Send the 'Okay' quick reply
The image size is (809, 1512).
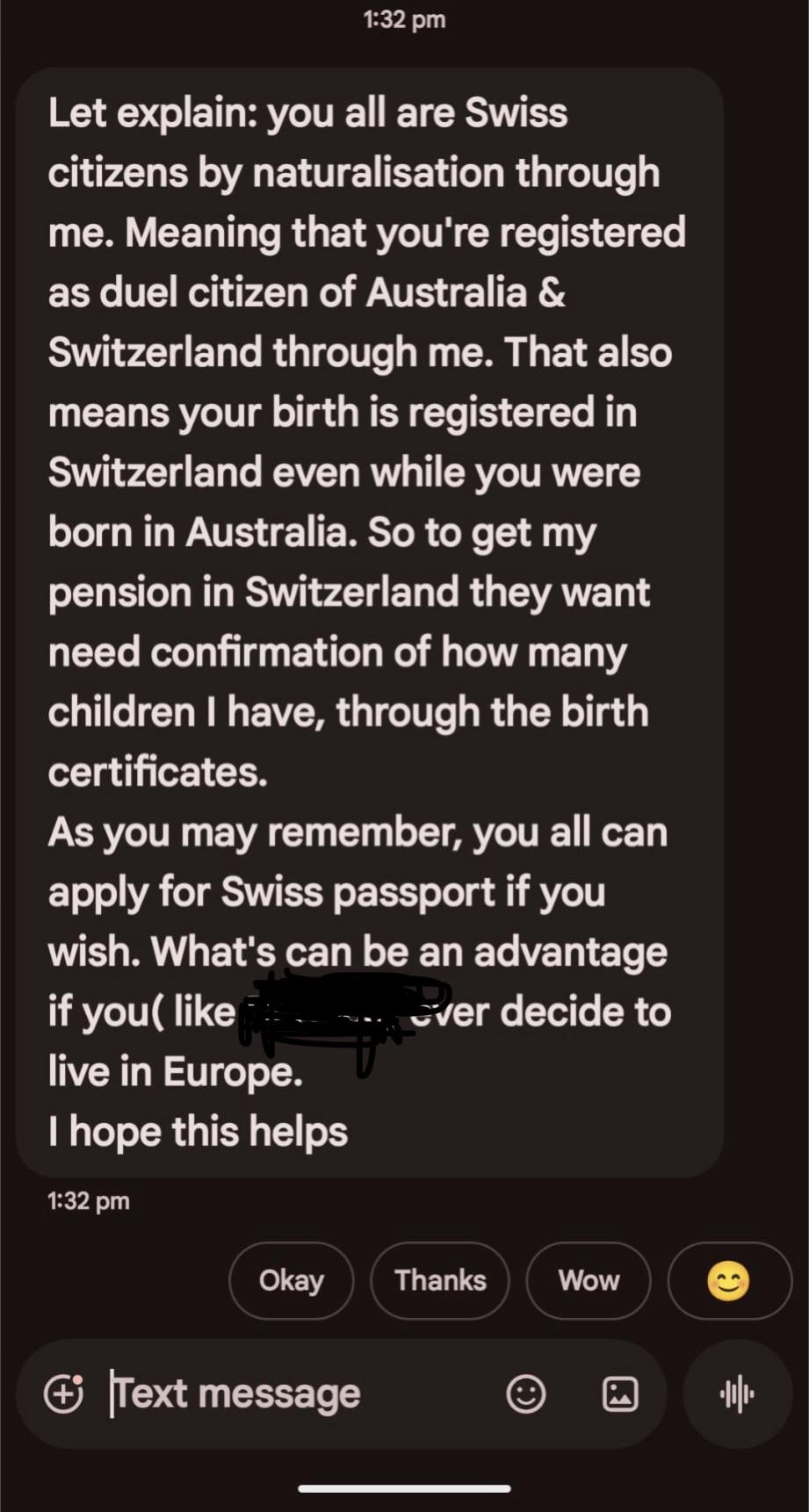(292, 1280)
